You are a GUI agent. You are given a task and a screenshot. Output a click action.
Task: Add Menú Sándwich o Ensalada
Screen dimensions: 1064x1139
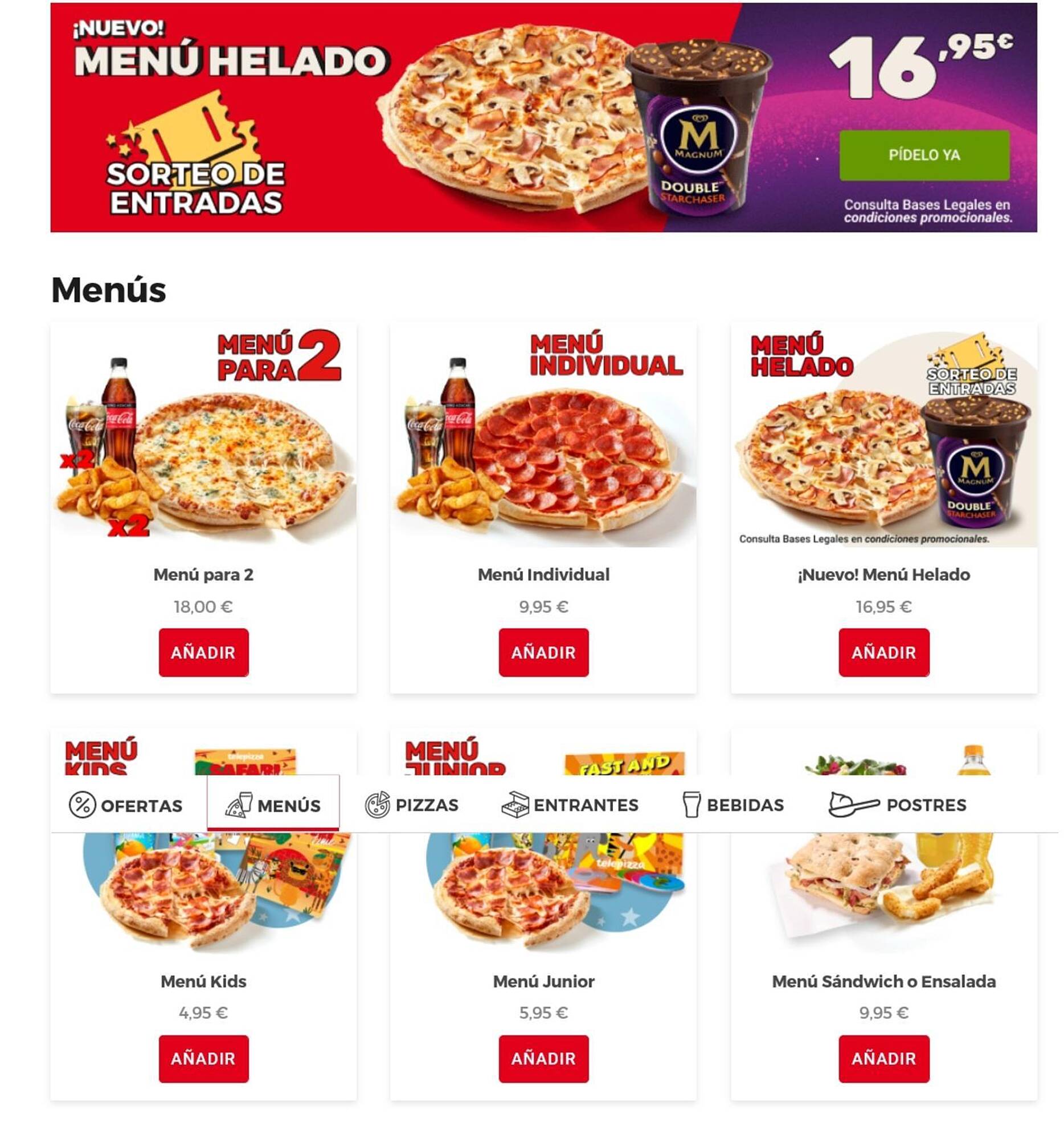tap(883, 1058)
